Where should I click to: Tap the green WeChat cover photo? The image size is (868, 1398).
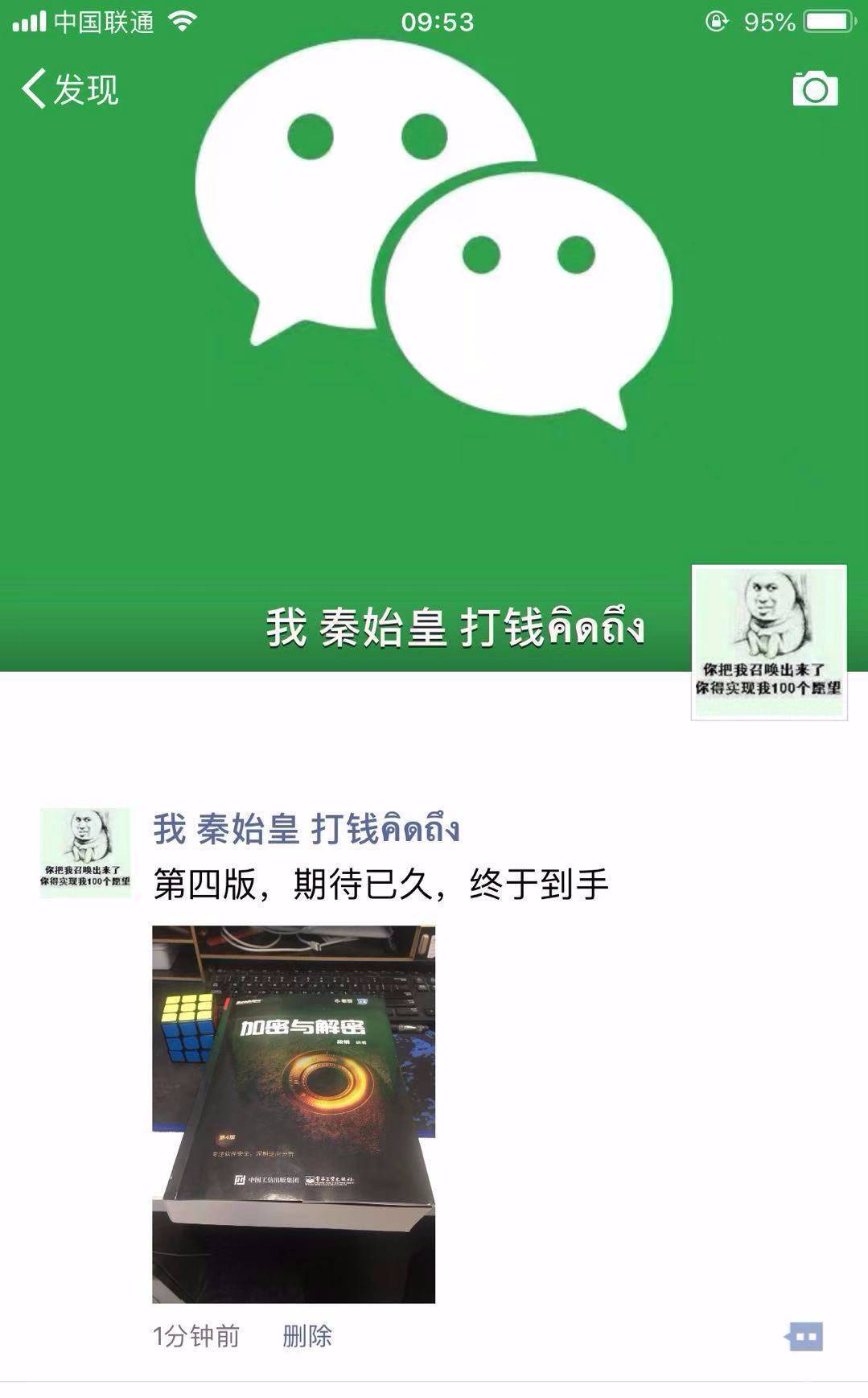(434, 322)
